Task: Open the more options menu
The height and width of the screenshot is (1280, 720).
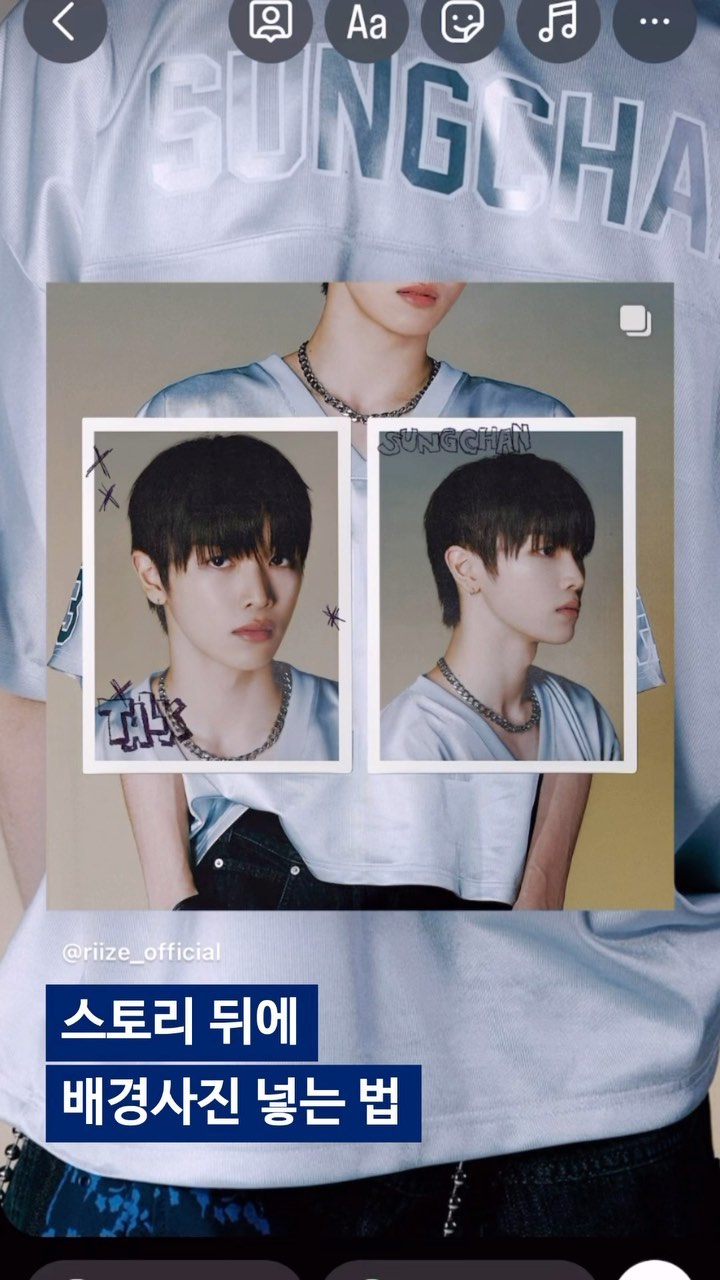Action: point(654,23)
